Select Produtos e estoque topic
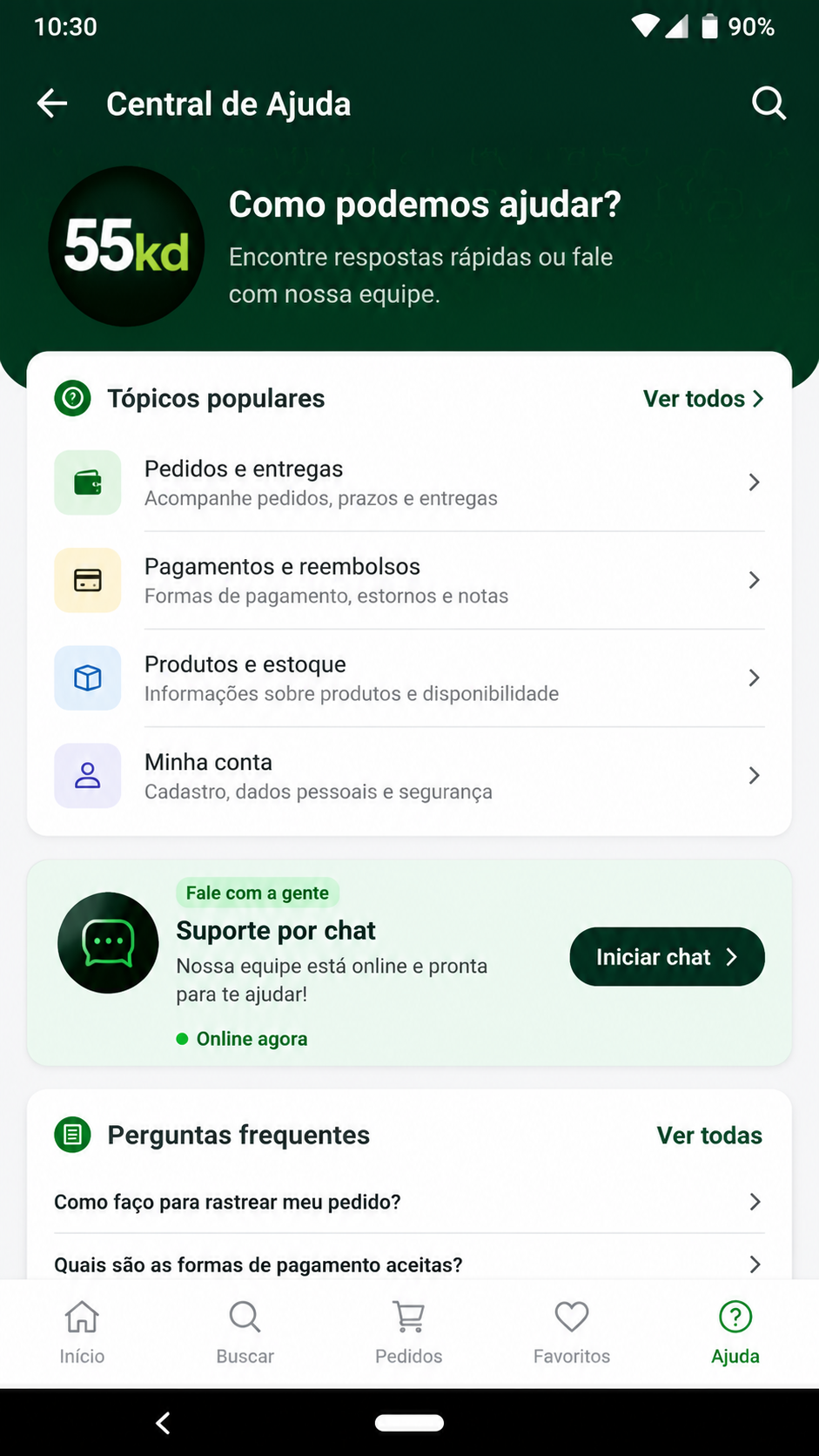Image resolution: width=819 pixels, height=1456 pixels. (x=409, y=677)
